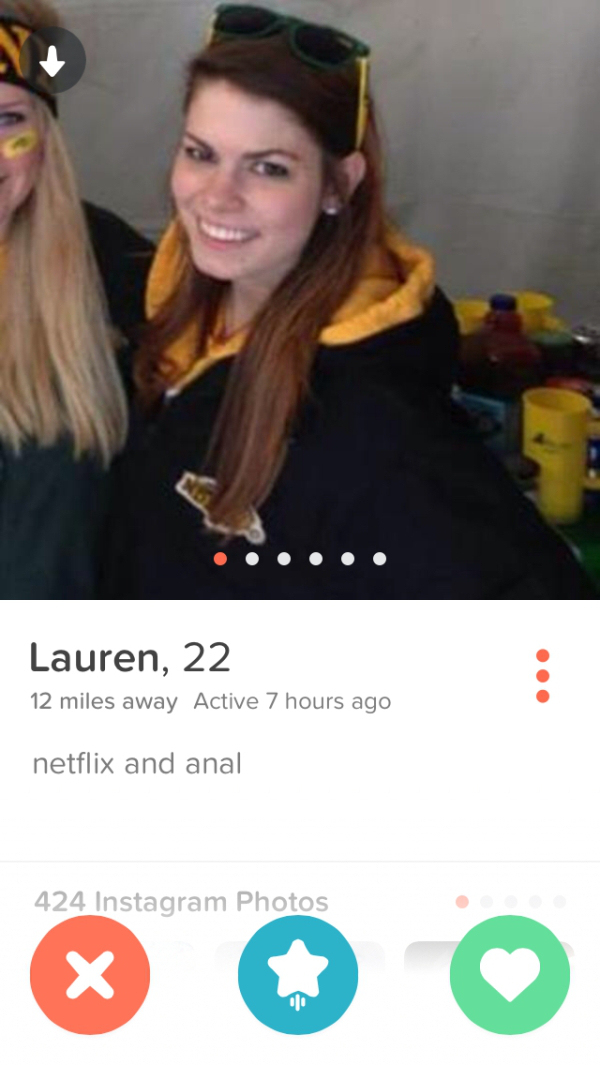Image resolution: width=600 pixels, height=1065 pixels.
Task: Jump to the second photo dot indicator
Action: pos(252,558)
